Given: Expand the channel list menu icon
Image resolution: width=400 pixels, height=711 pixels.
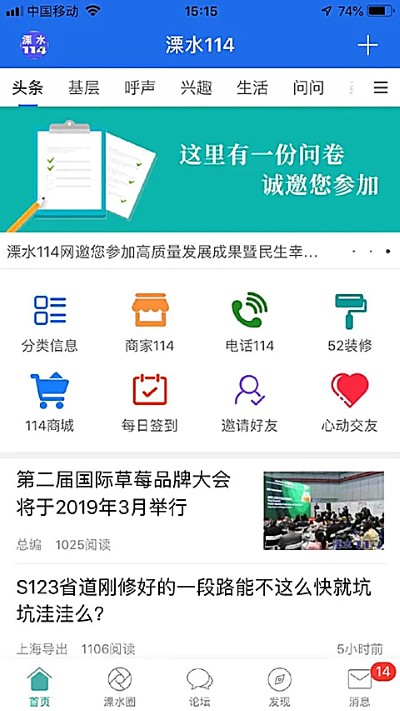Looking at the screenshot, I should pos(381,88).
